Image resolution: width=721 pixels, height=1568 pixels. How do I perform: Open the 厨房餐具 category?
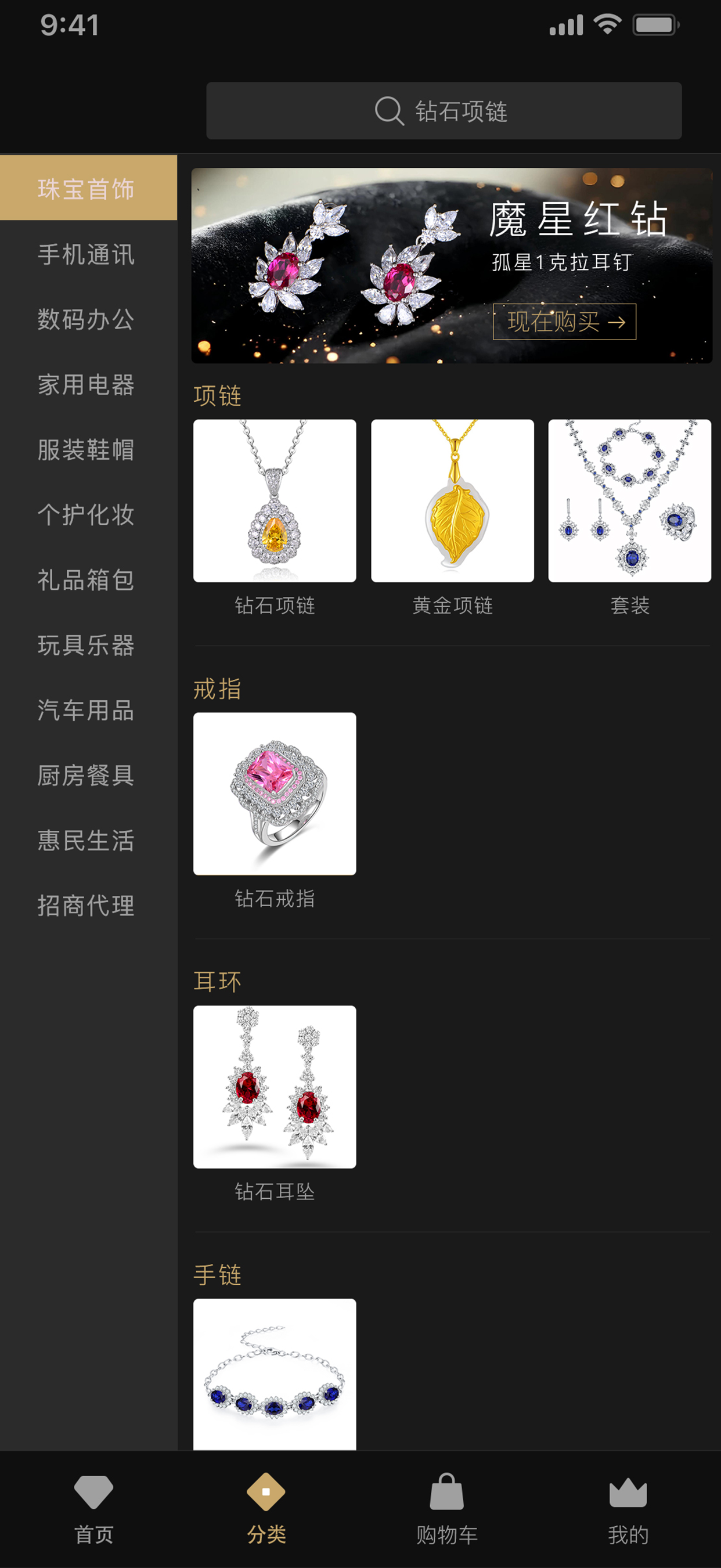click(x=86, y=775)
